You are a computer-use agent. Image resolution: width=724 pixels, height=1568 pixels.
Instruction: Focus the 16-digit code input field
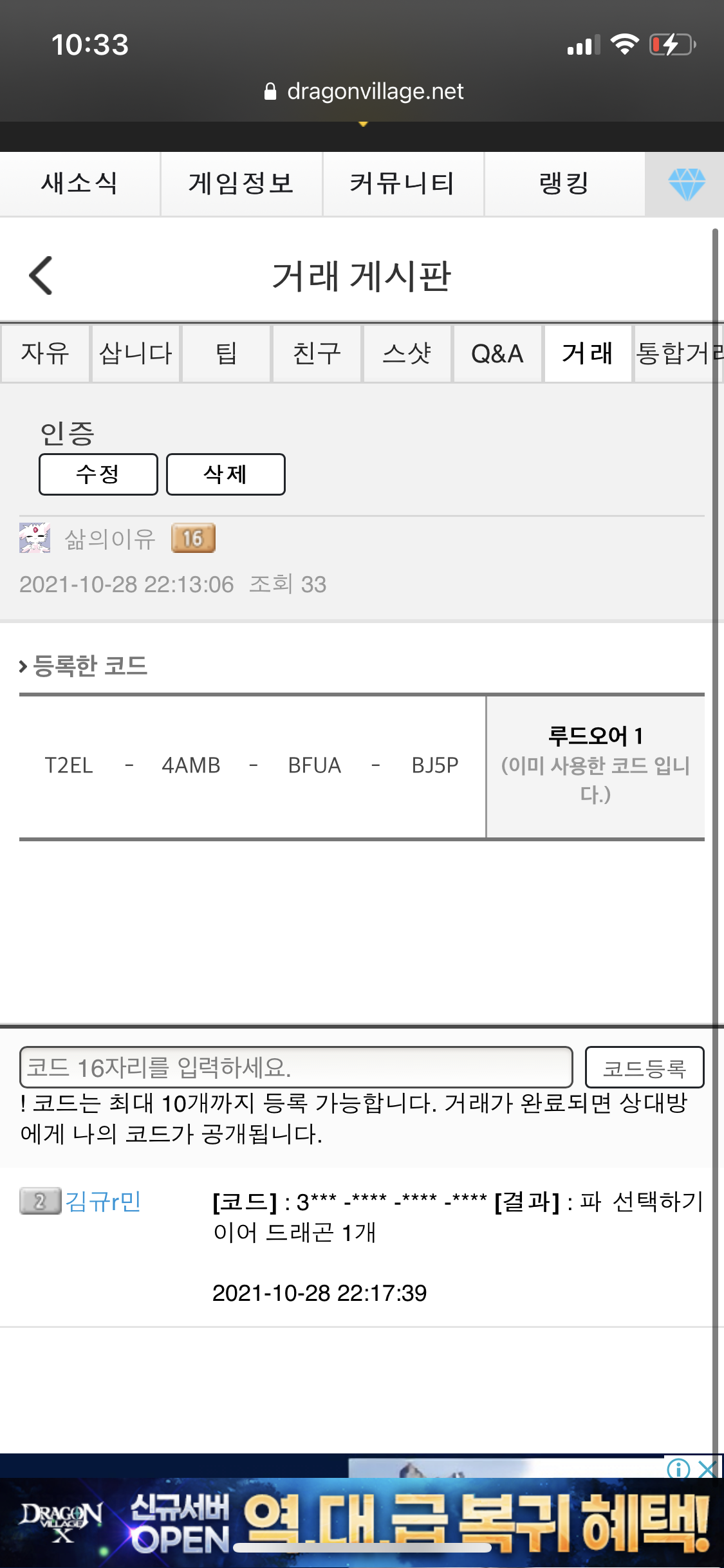(296, 1067)
